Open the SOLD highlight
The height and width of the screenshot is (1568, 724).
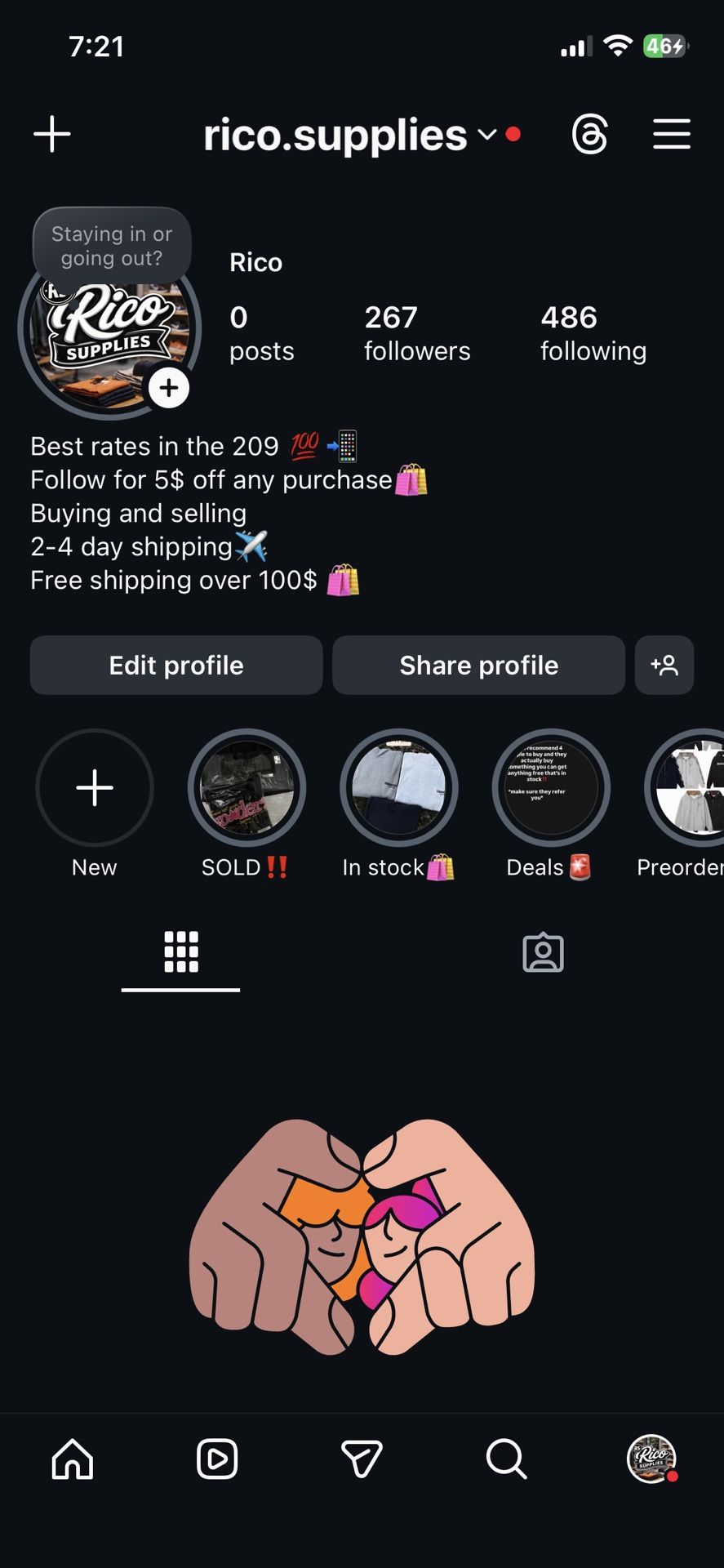pyautogui.click(x=247, y=788)
